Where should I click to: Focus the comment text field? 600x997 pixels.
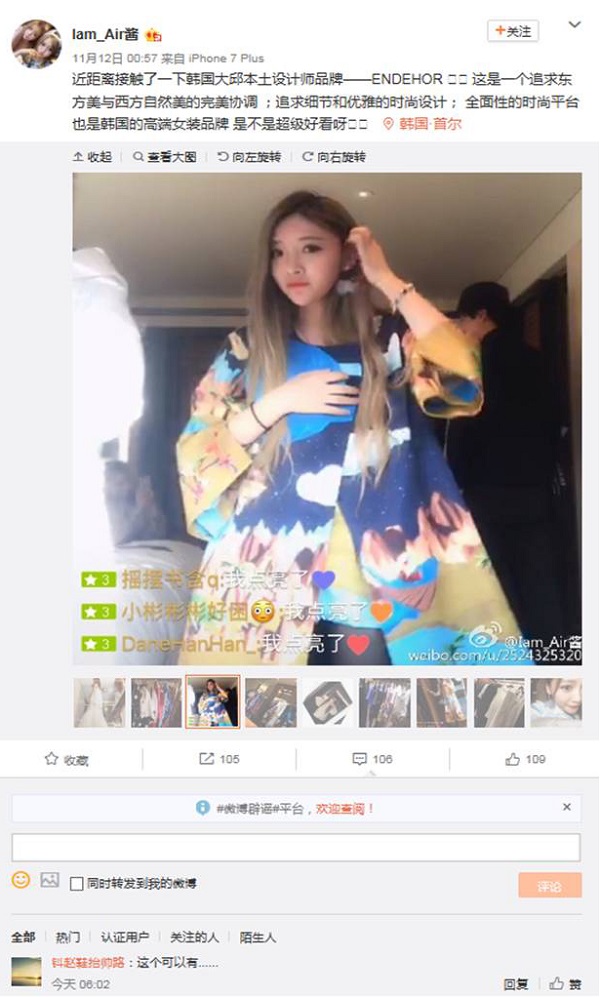pos(296,847)
